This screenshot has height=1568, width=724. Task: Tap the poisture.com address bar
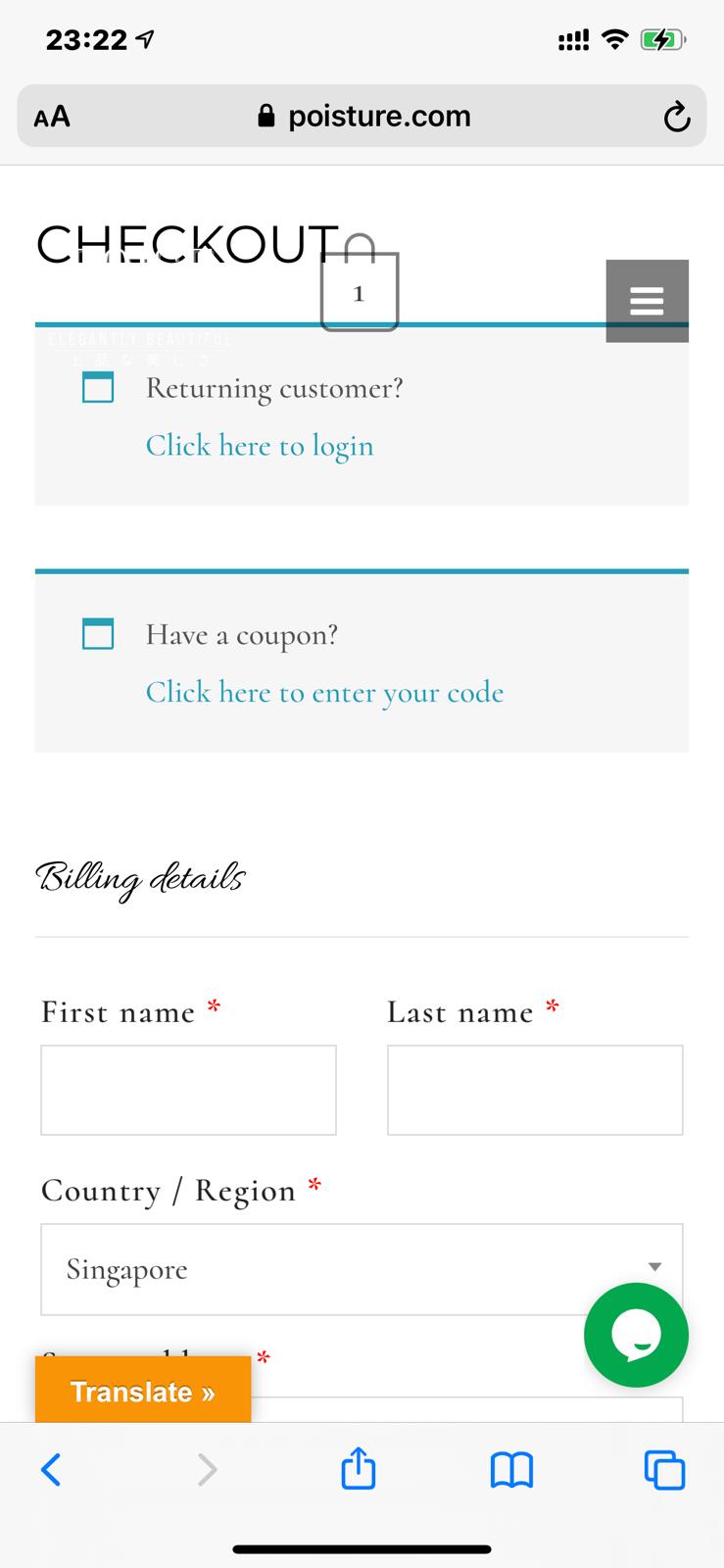(363, 117)
